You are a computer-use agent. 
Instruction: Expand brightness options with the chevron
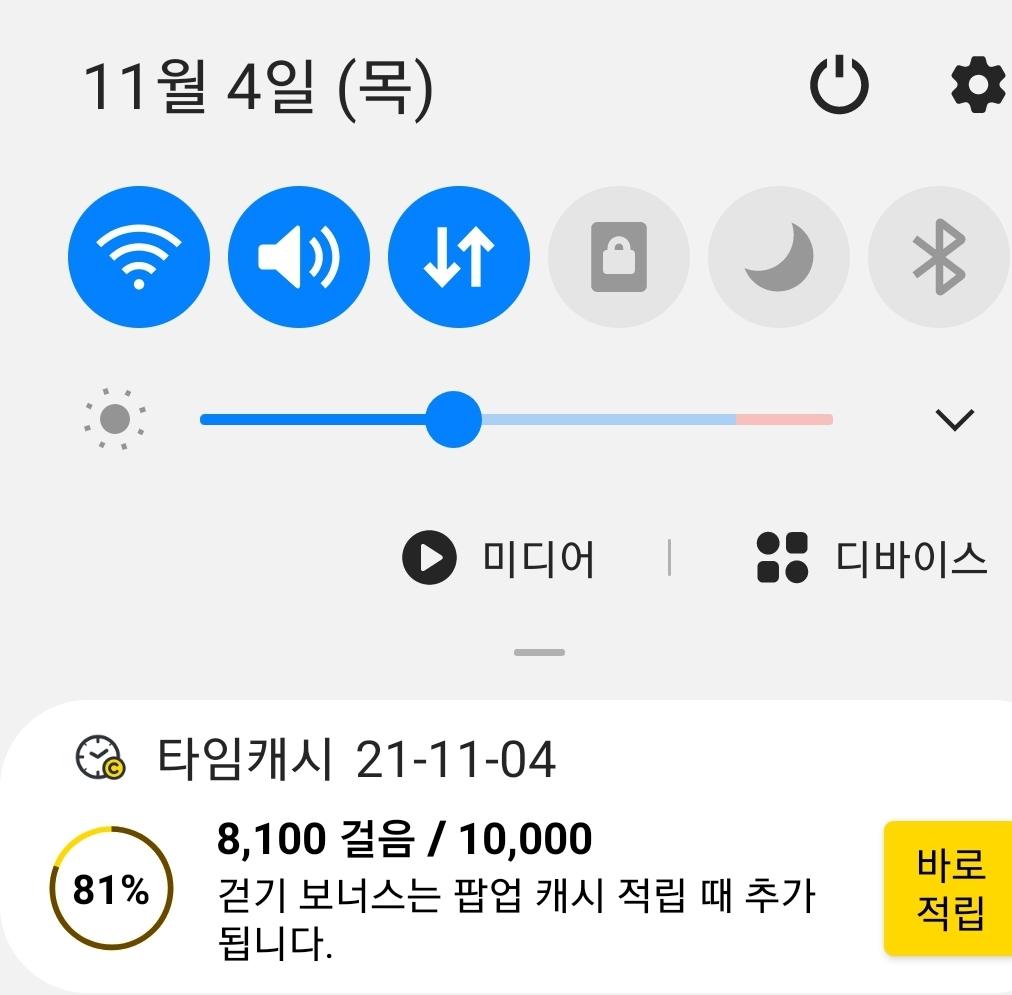click(x=953, y=420)
